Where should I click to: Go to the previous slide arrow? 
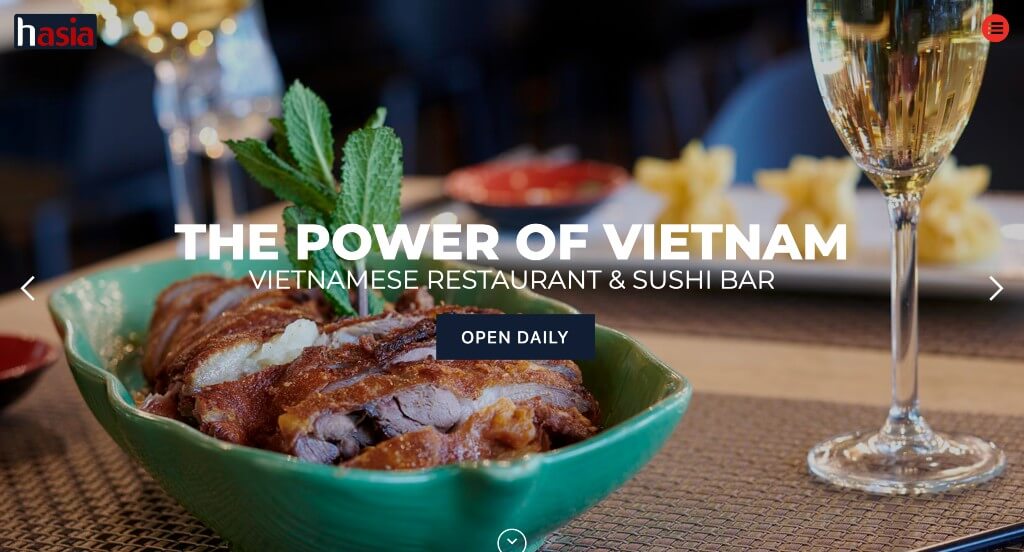coord(28,288)
